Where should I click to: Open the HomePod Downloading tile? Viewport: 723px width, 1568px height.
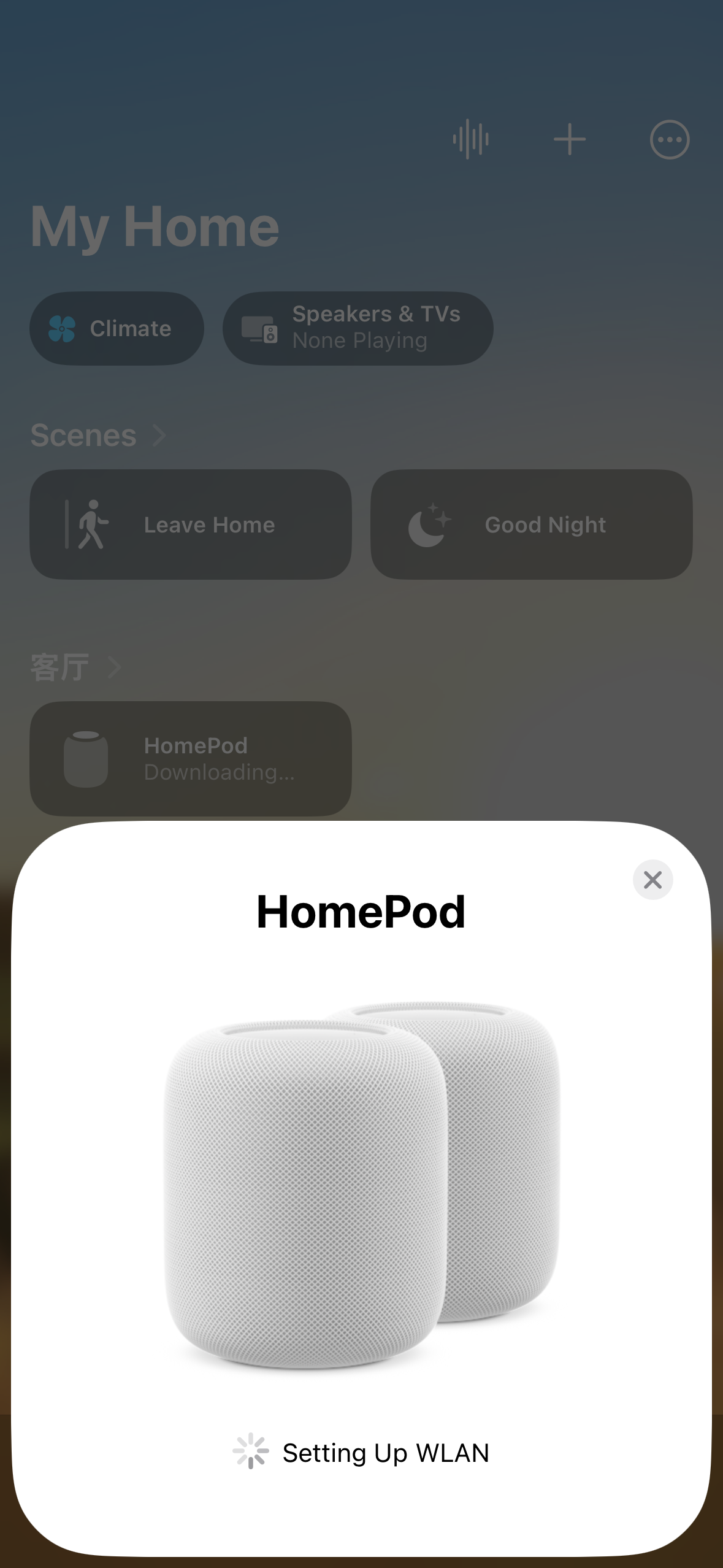191,759
